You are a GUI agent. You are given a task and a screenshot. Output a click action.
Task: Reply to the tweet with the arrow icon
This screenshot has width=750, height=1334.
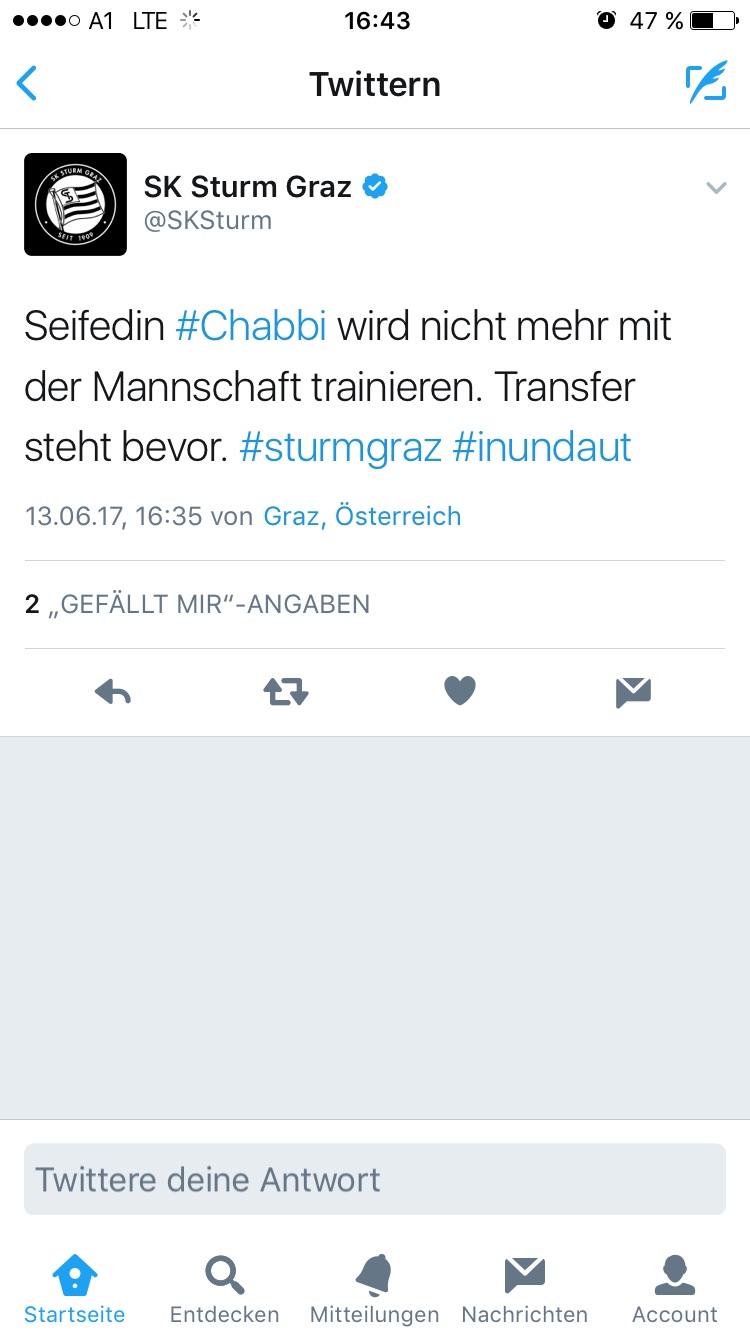coord(113,692)
